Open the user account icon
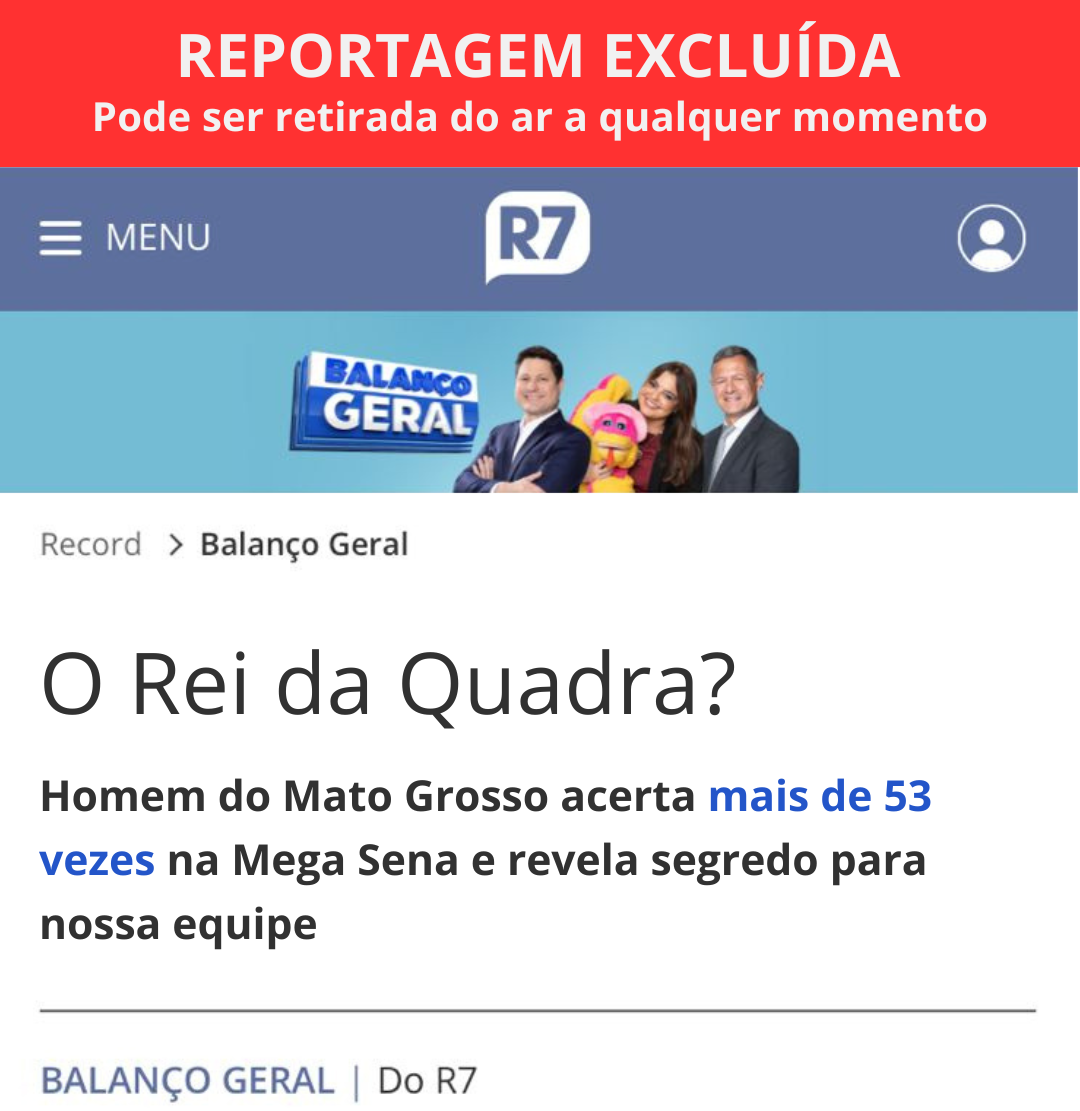The height and width of the screenshot is (1111, 1080). [991, 238]
